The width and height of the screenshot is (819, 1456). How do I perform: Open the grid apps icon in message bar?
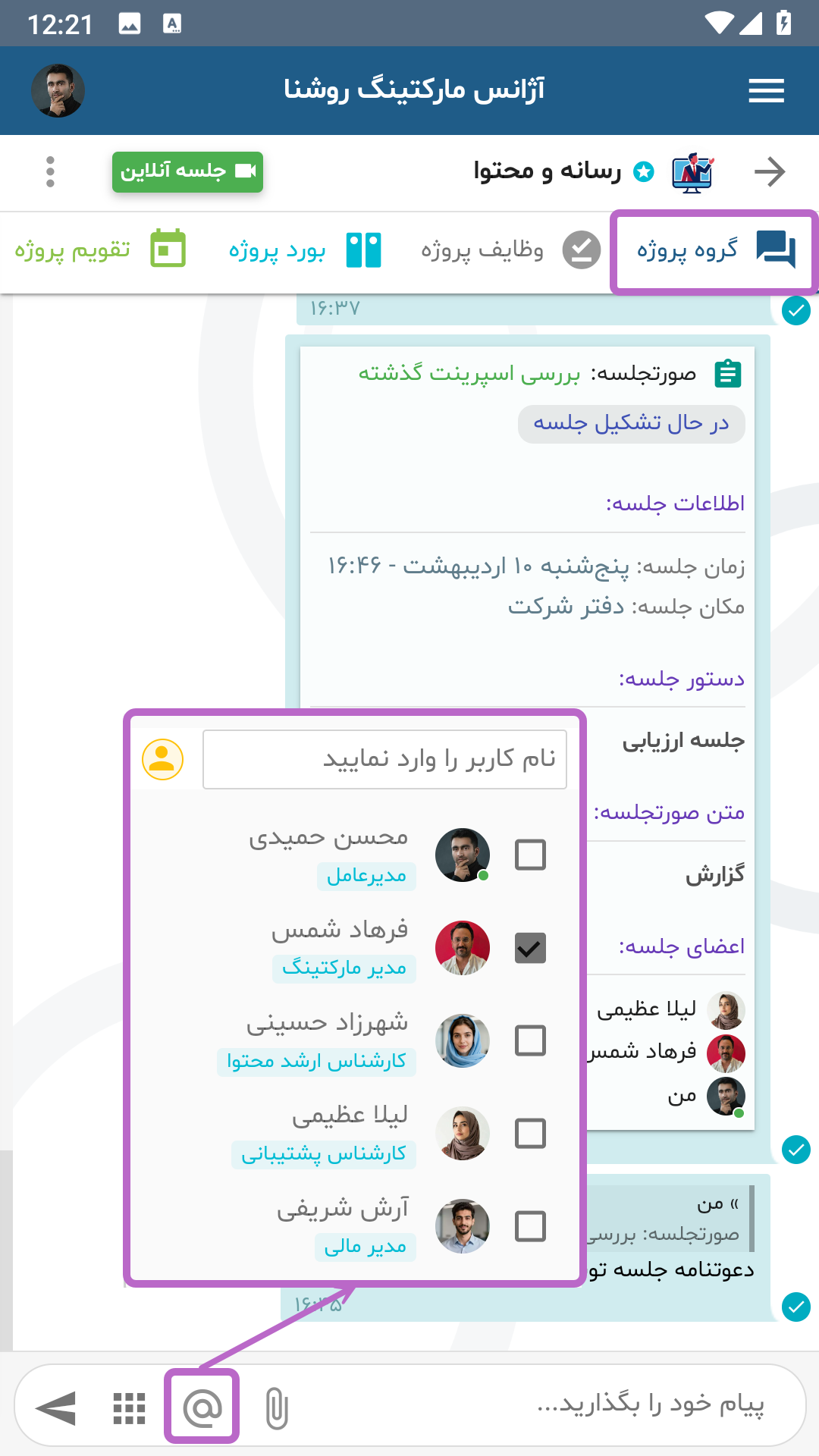(x=129, y=1409)
